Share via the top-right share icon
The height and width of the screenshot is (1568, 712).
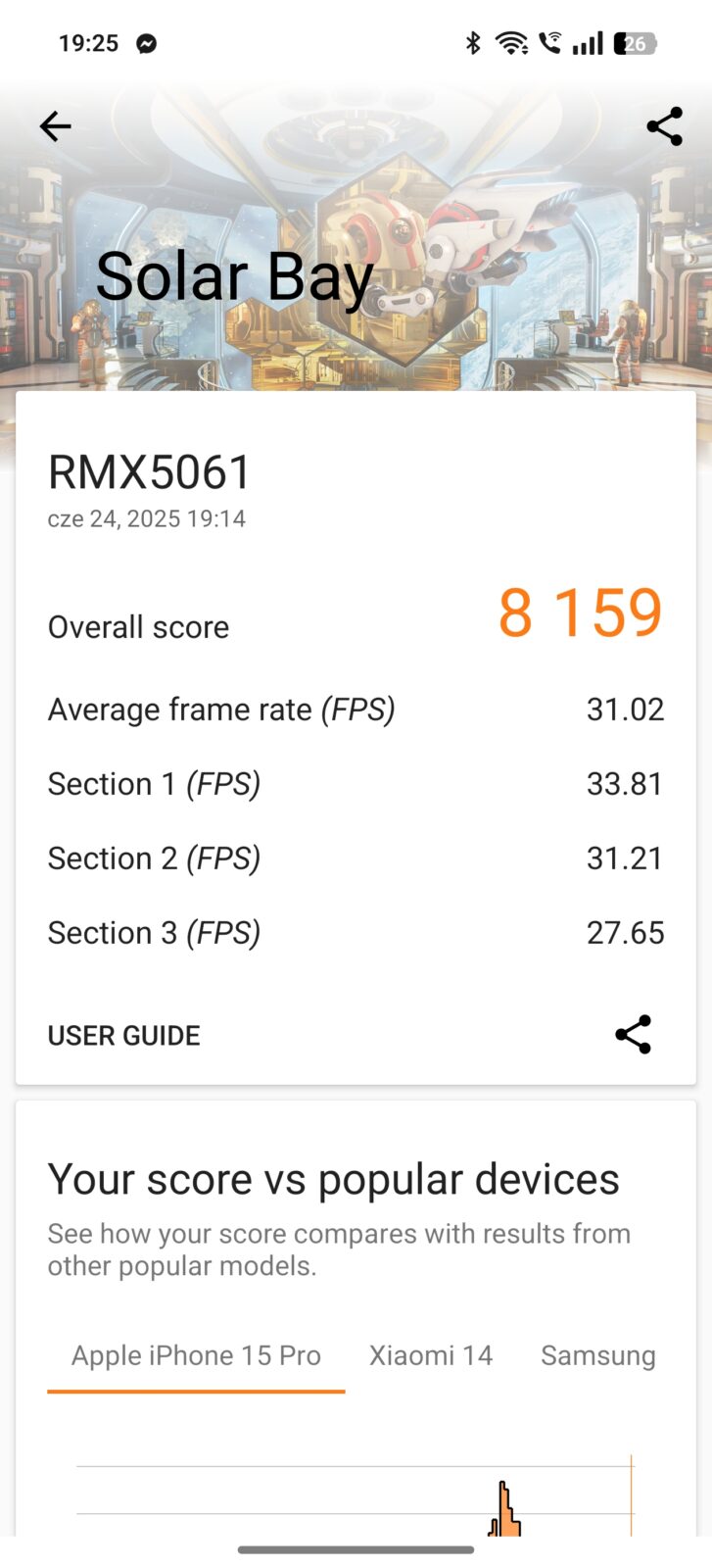(664, 126)
